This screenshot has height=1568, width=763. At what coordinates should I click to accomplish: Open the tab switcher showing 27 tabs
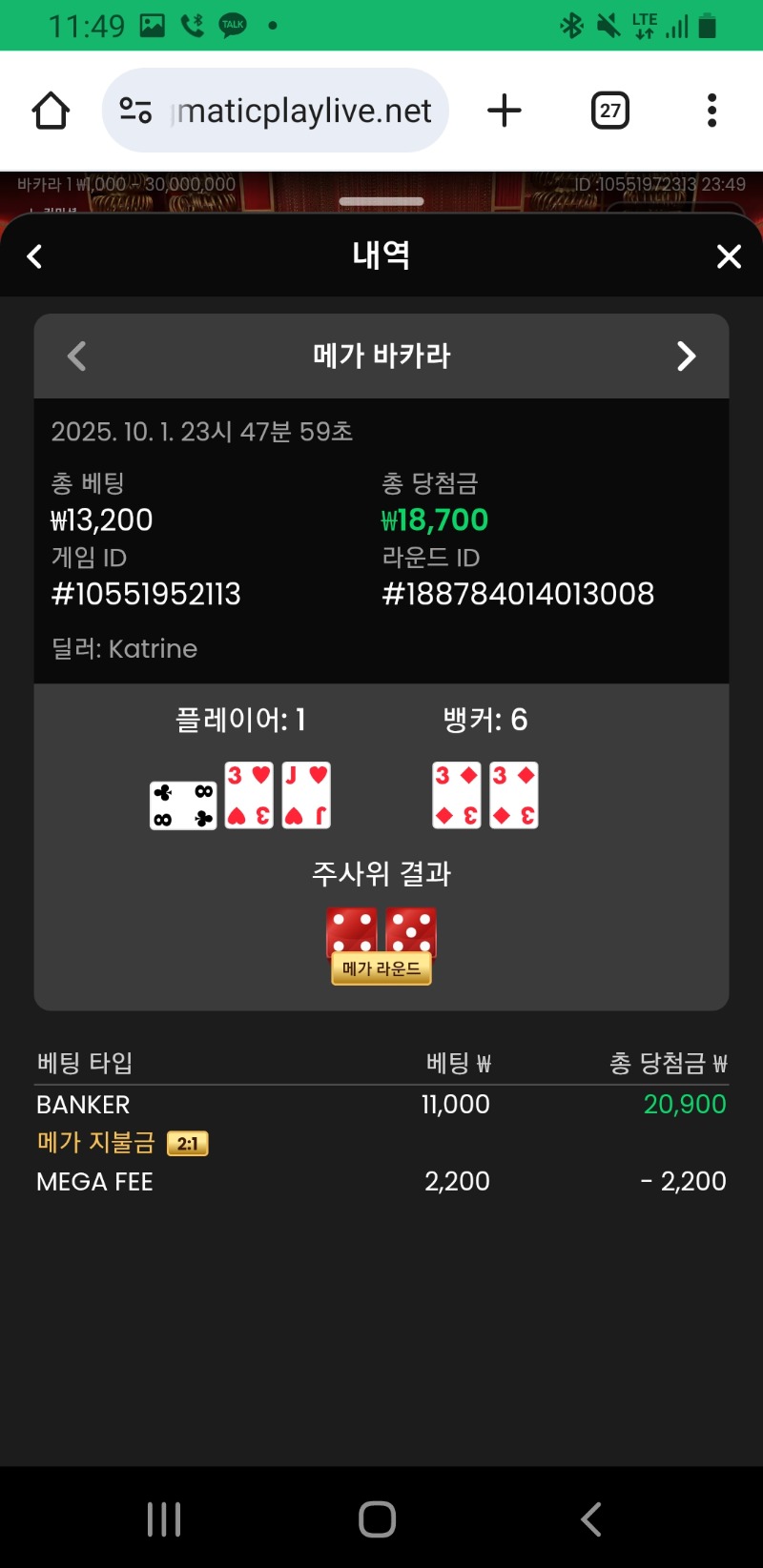pyautogui.click(x=609, y=111)
